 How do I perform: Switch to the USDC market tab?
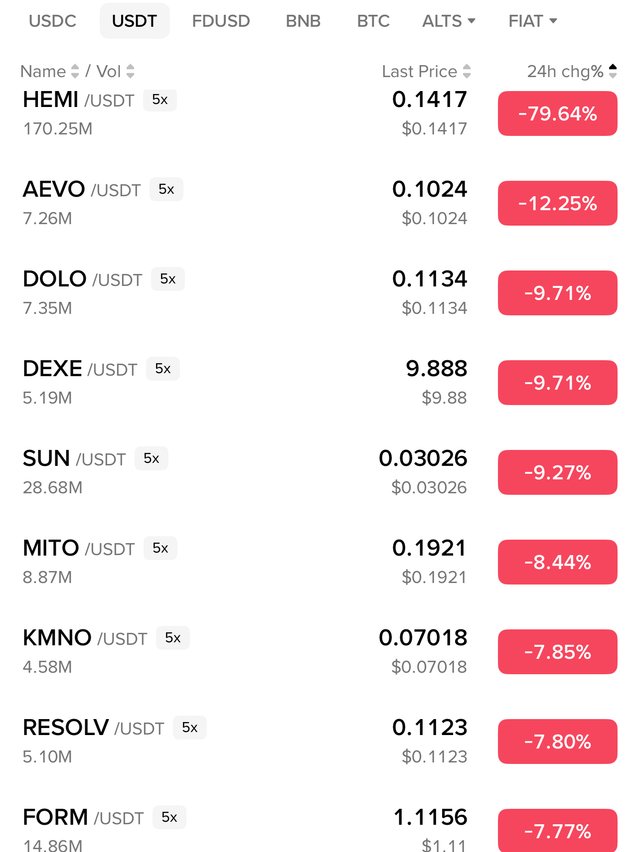[x=52, y=21]
